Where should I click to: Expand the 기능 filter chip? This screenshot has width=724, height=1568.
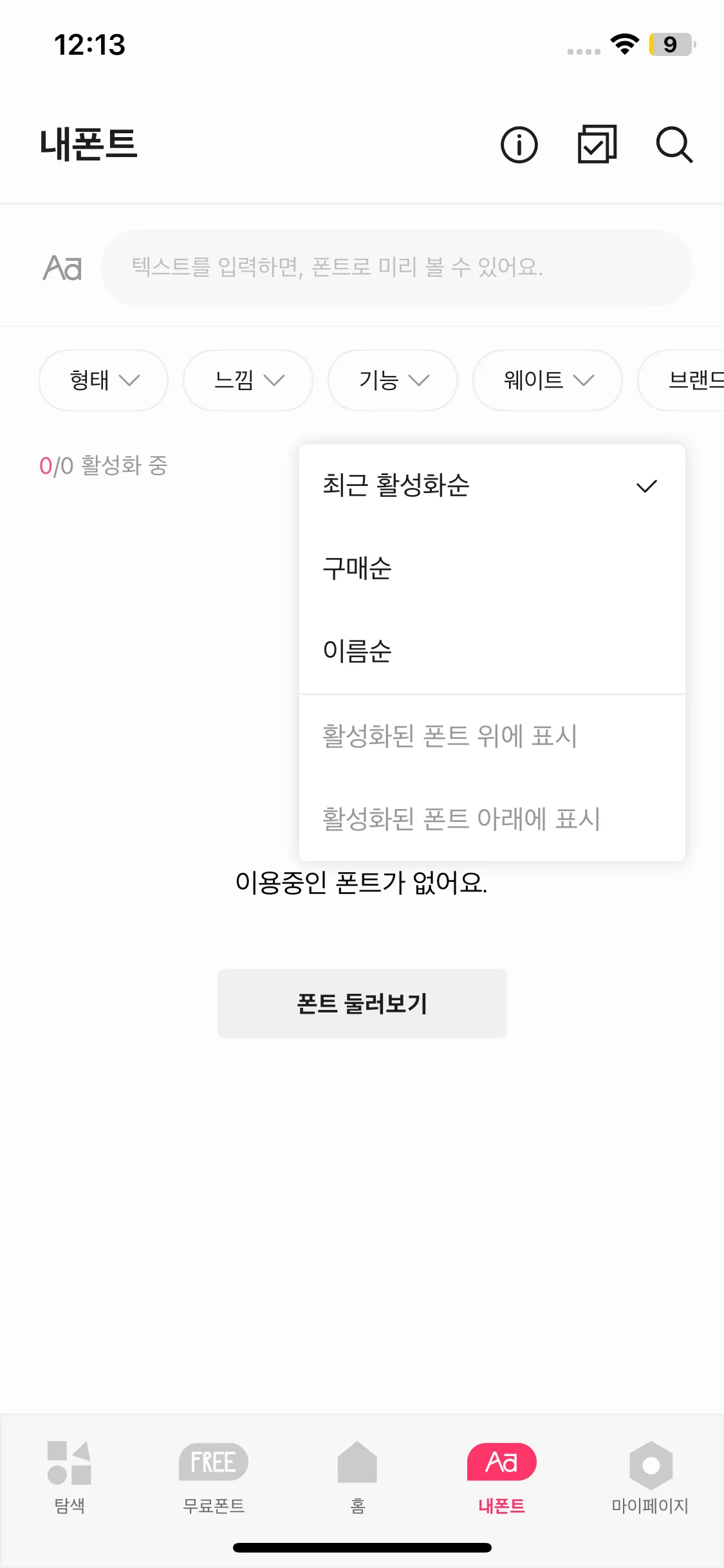point(393,380)
